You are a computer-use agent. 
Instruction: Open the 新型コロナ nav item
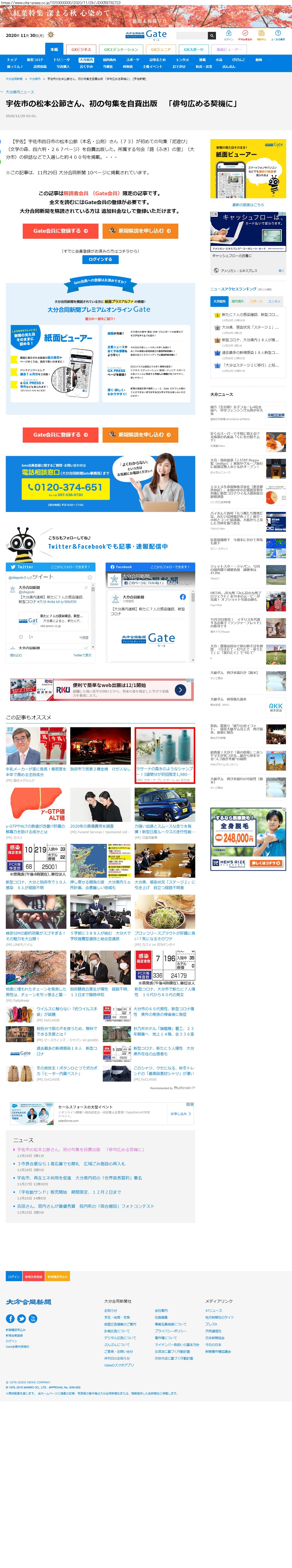click(35, 60)
